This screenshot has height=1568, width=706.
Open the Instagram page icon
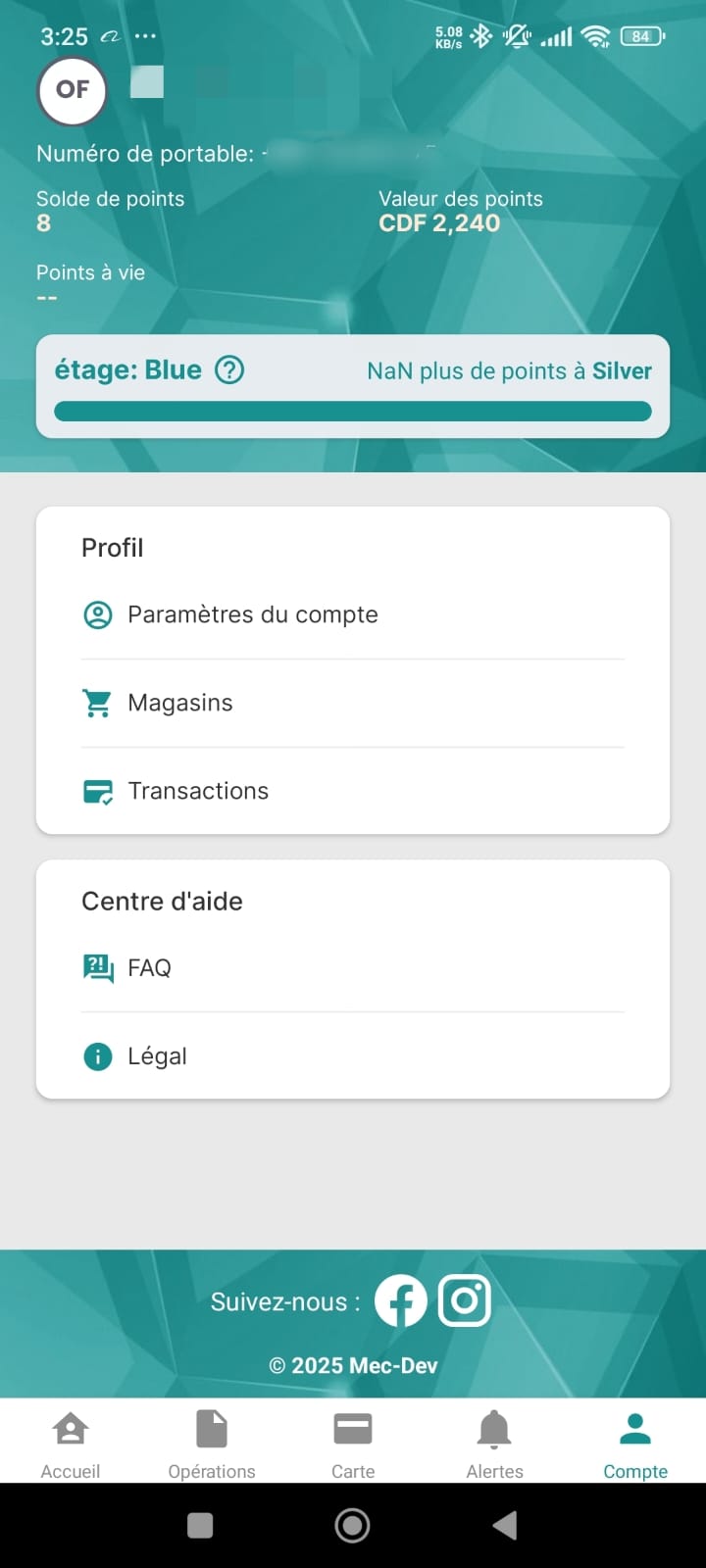click(464, 1300)
